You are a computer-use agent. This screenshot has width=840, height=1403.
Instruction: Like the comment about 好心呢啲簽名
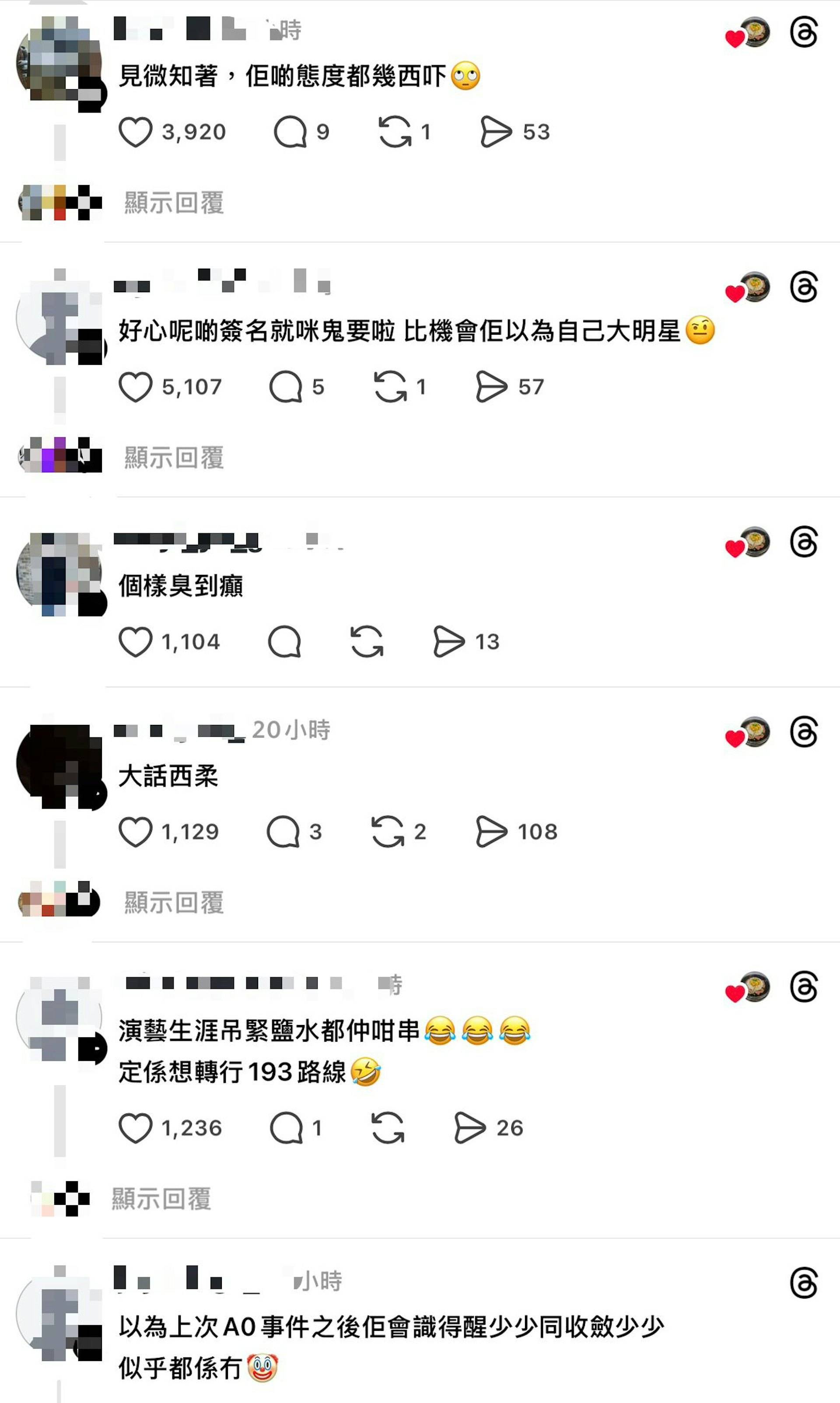(x=135, y=387)
